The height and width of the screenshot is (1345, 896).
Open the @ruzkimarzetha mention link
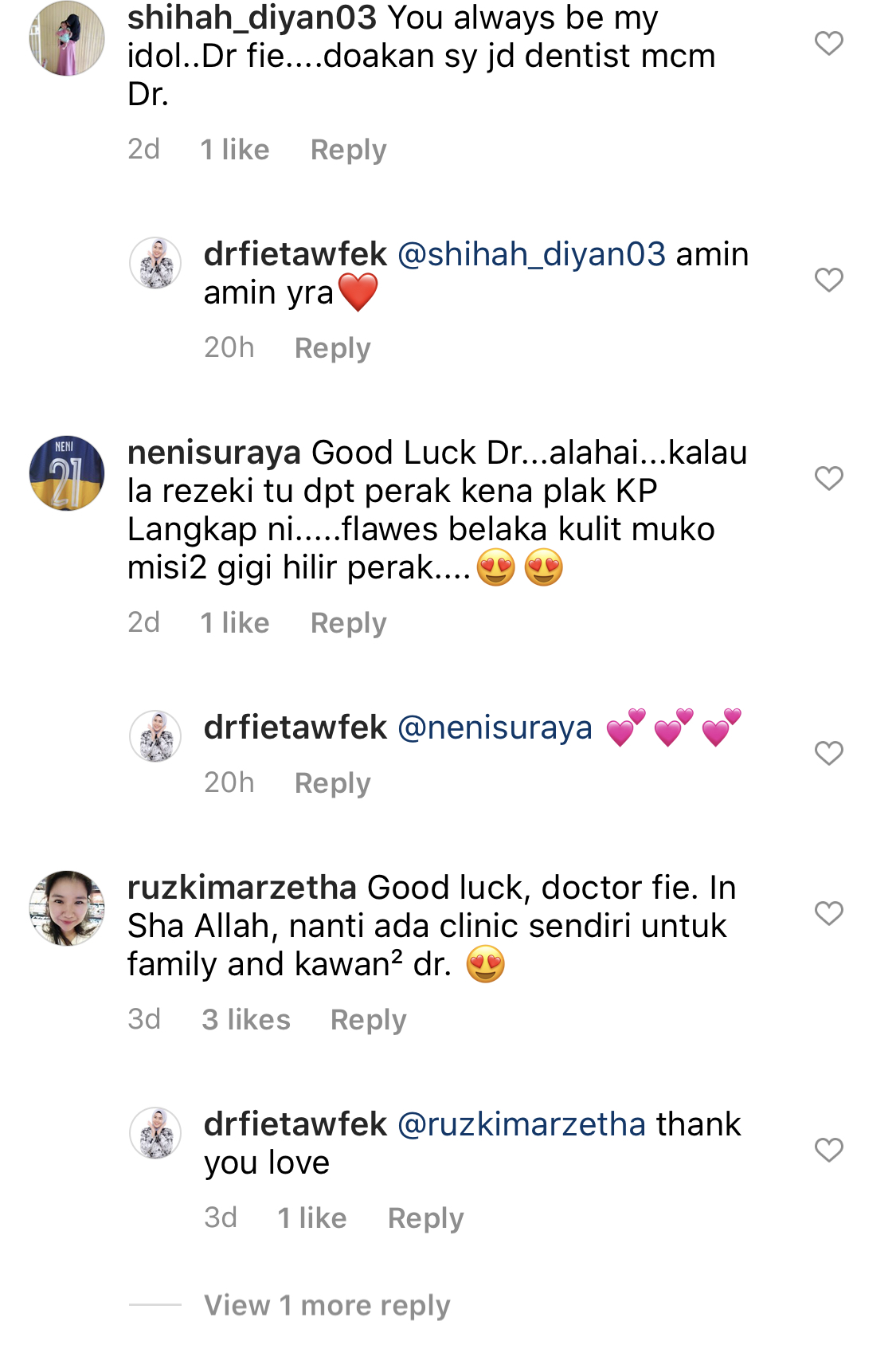(x=521, y=1124)
